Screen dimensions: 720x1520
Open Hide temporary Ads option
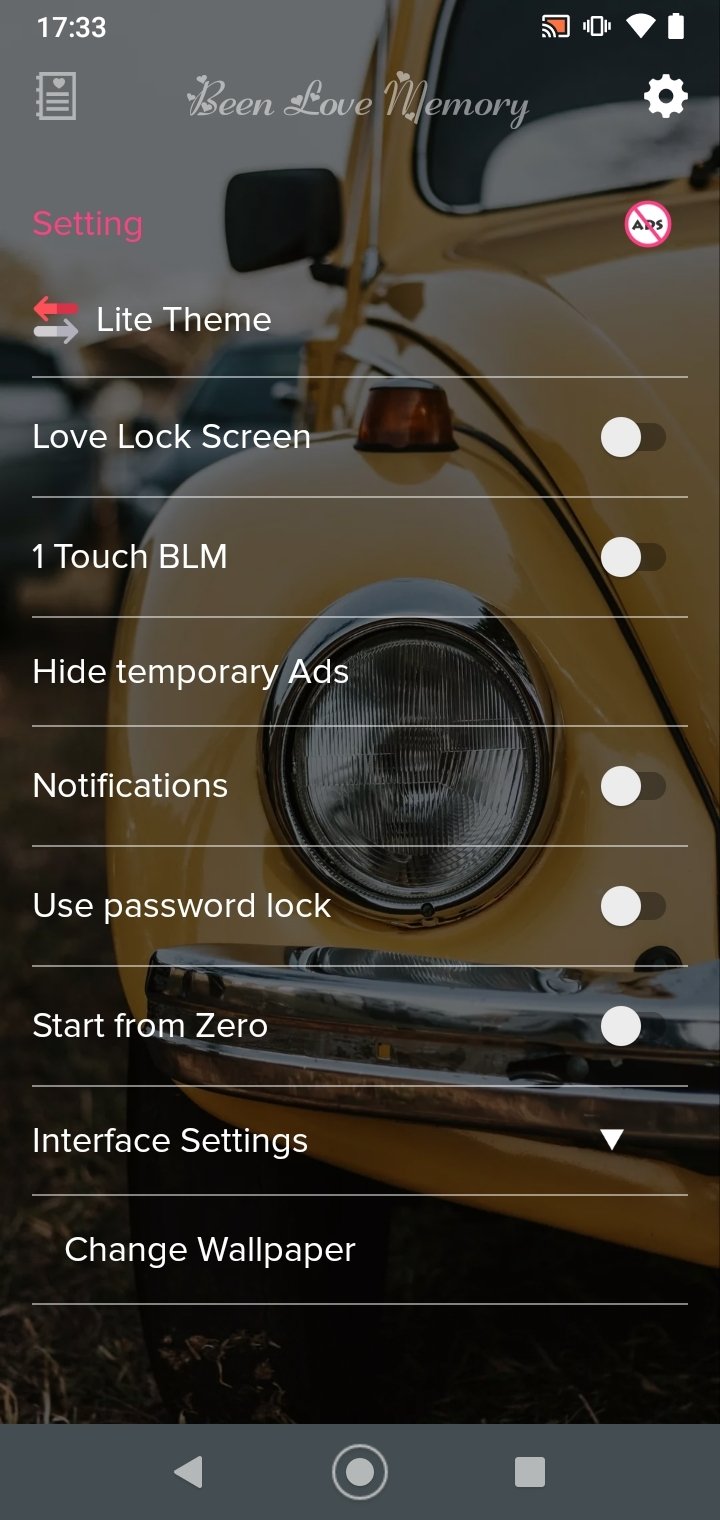190,672
